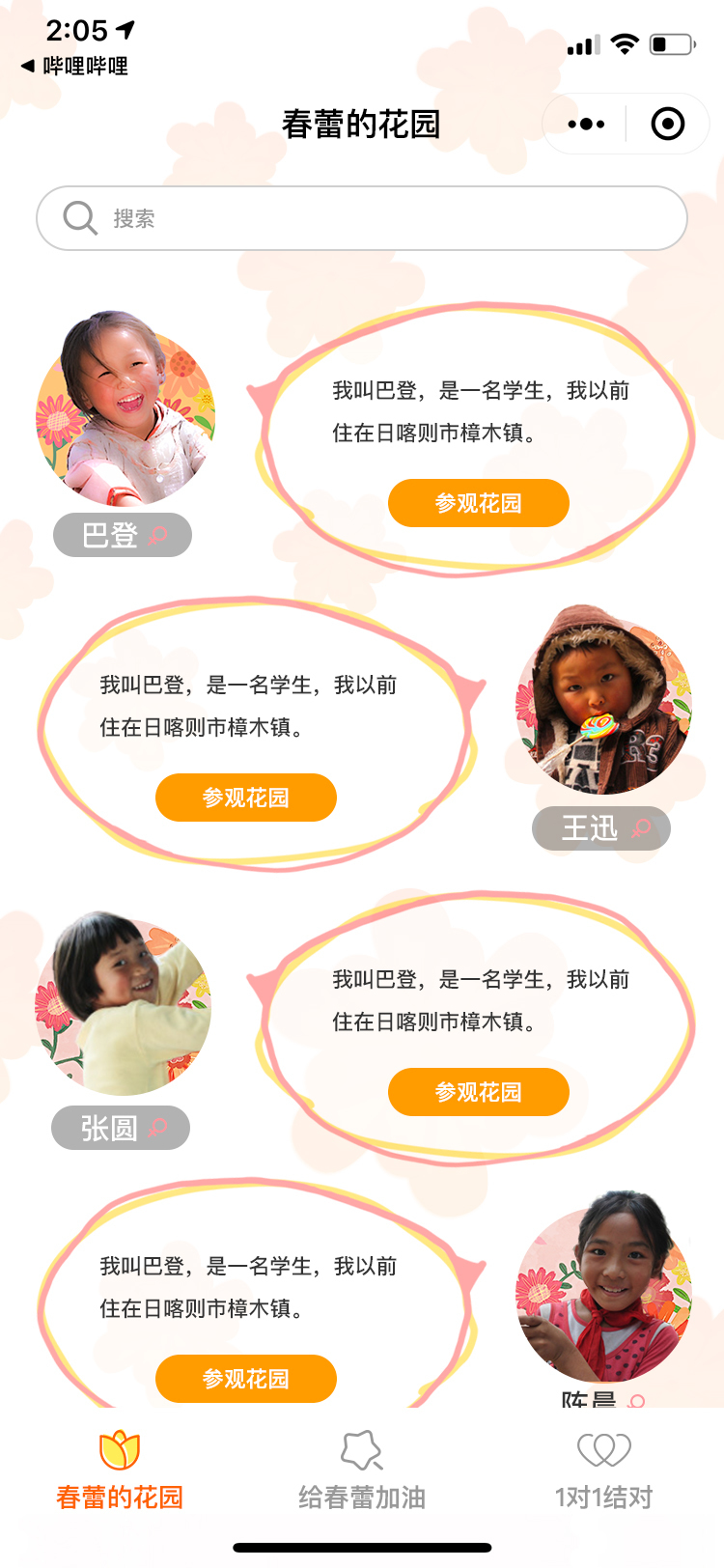Return to 哔哩哔哩 app via back link
This screenshot has height=1568, width=724.
pos(75,66)
